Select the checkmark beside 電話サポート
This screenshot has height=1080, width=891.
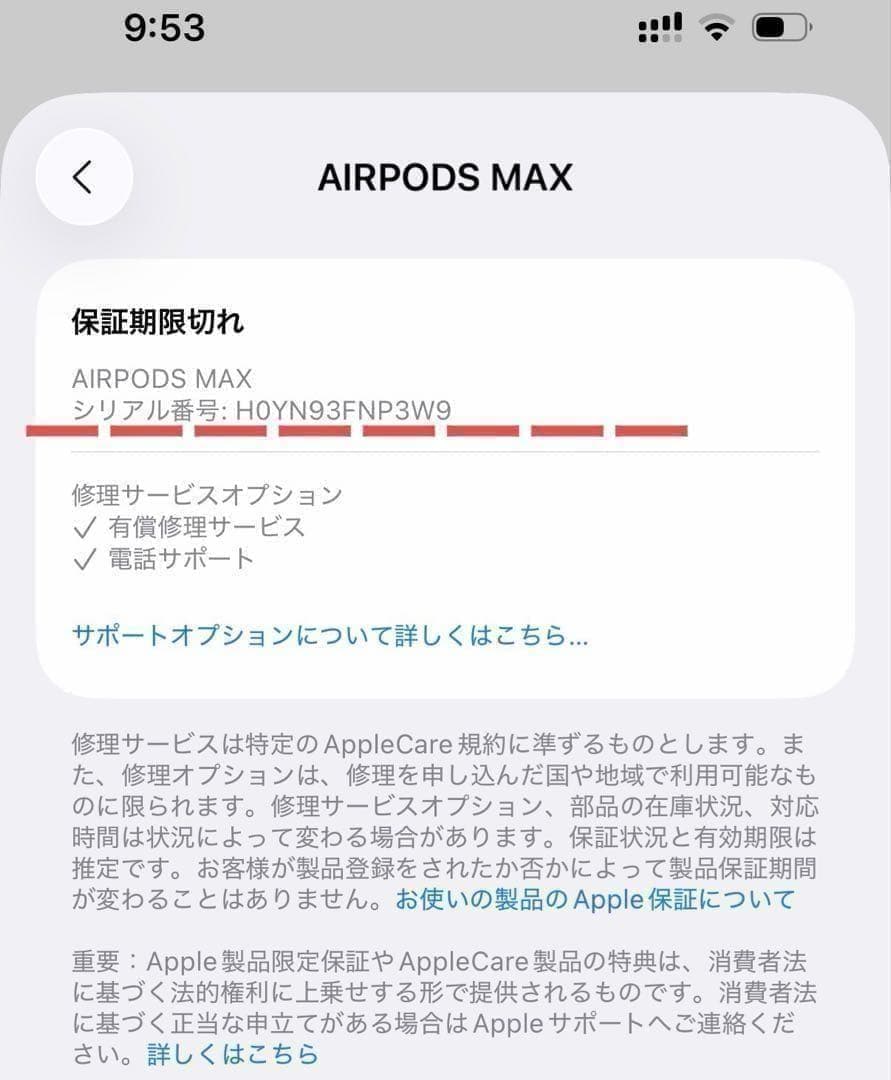[84, 560]
